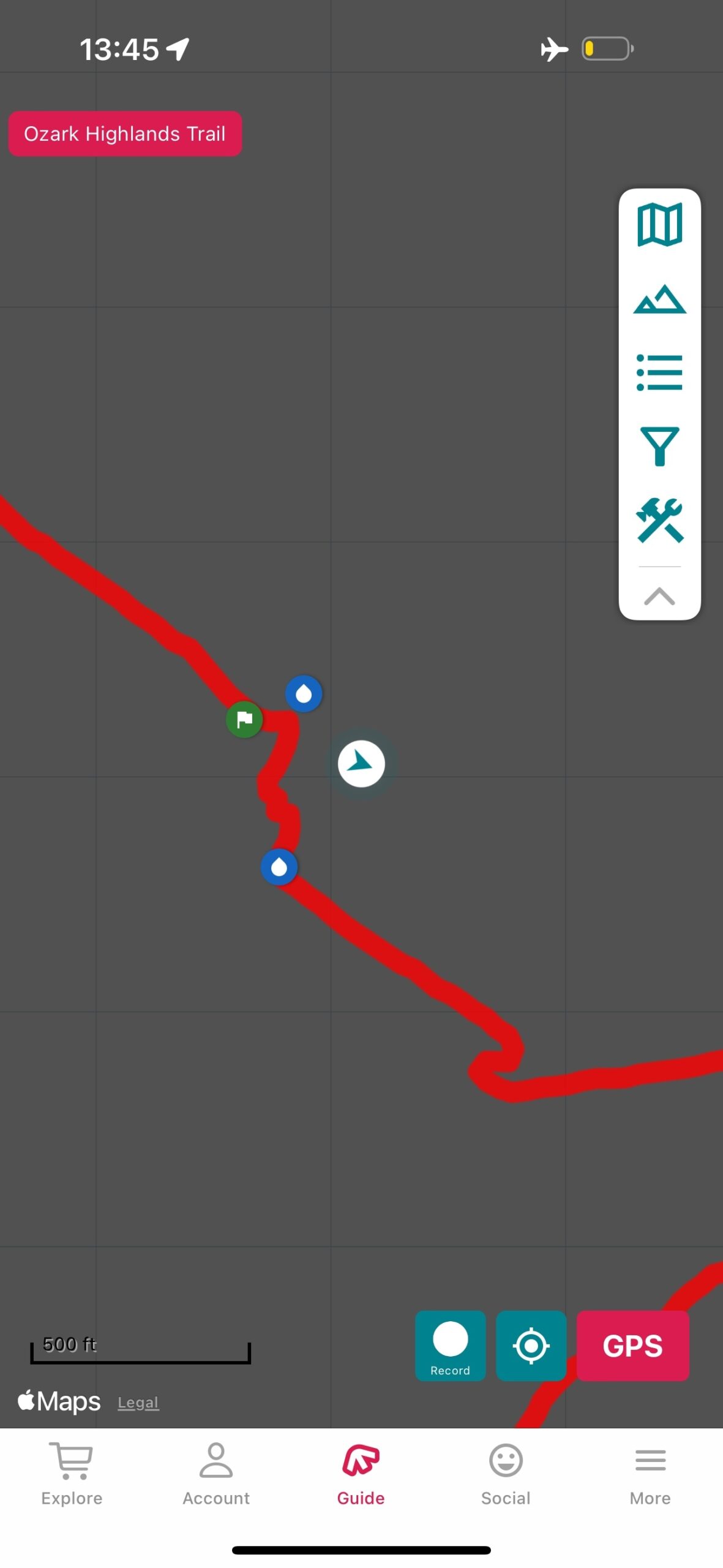Viewport: 723px width, 1568px height.
Task: Open the More tab
Action: pyautogui.click(x=650, y=1474)
